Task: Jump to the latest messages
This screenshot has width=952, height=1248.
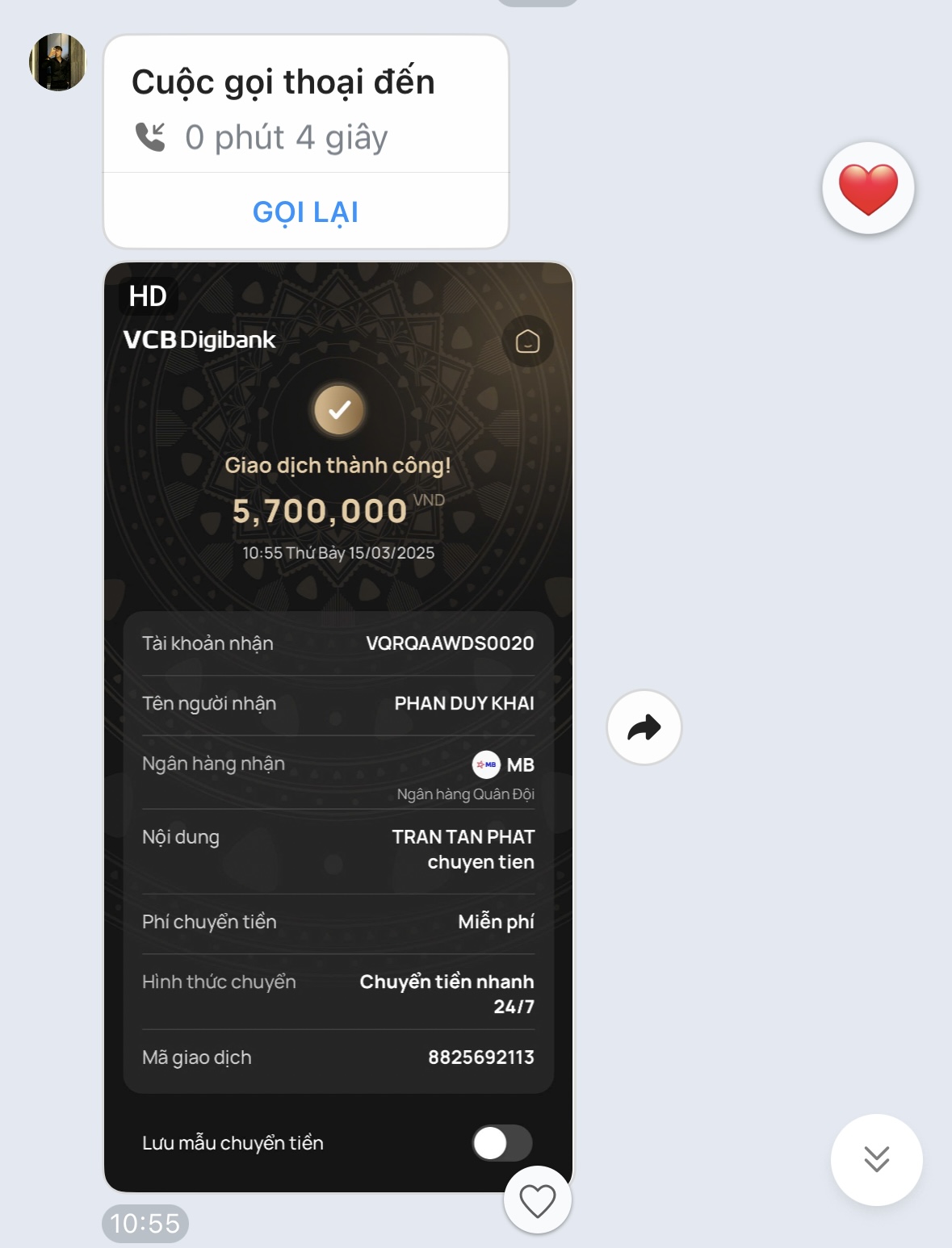Action: click(x=876, y=1159)
